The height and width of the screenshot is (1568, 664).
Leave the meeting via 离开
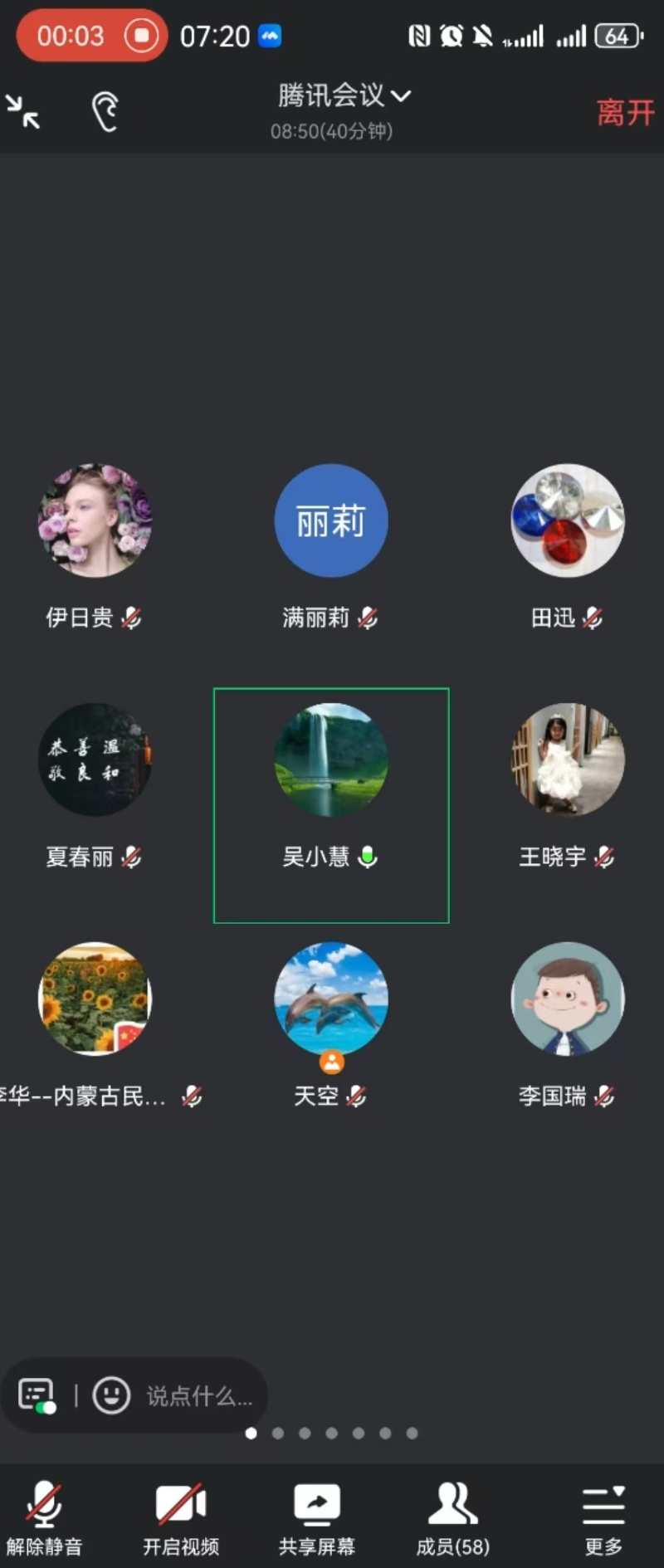coord(625,113)
